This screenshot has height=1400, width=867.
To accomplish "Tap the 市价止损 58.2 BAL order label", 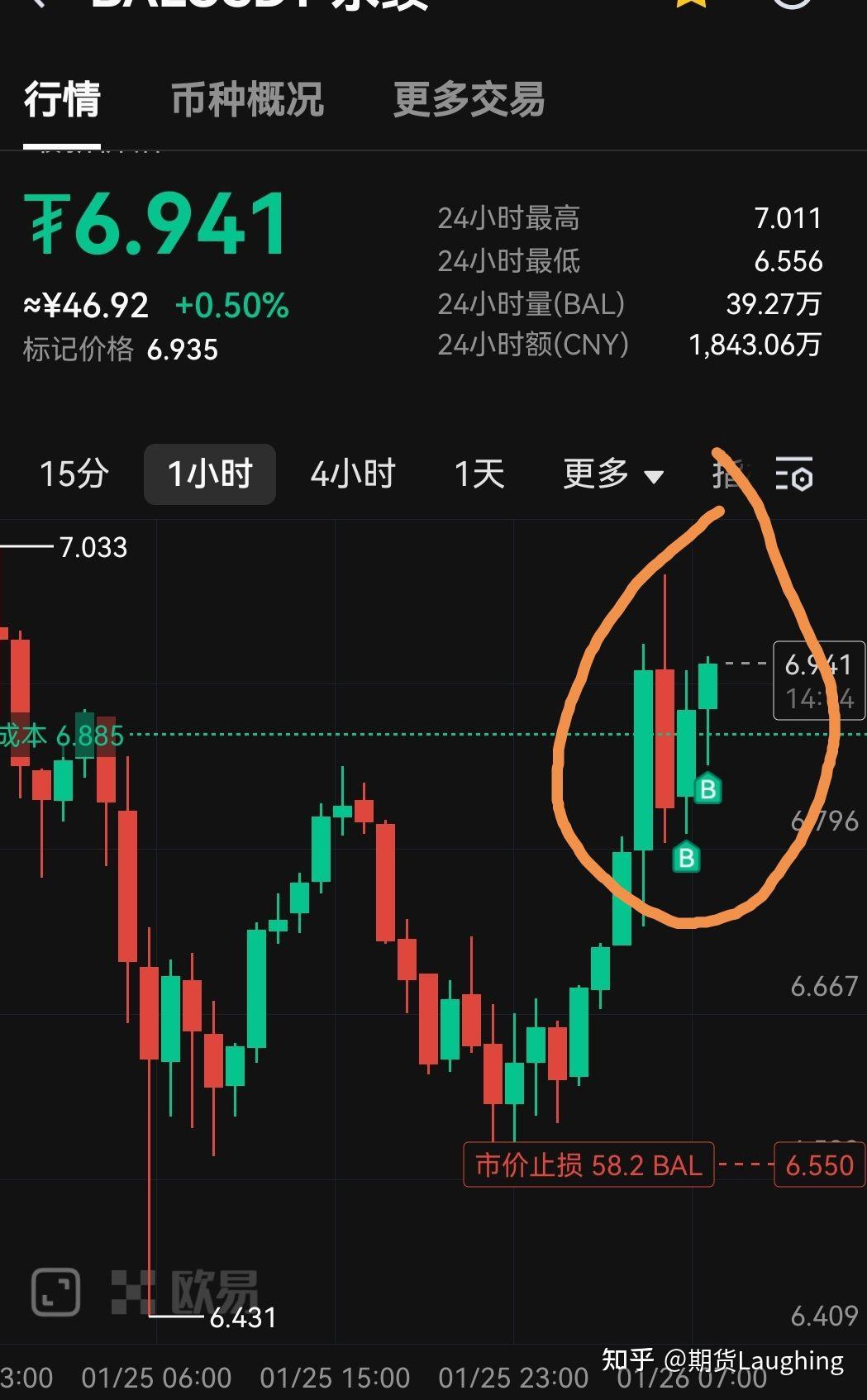I will coord(588,1164).
